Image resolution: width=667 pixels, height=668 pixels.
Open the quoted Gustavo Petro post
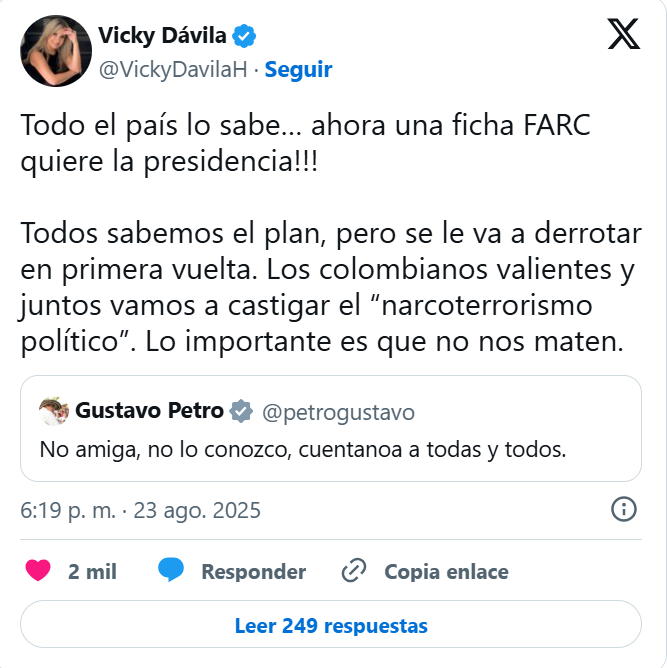(331, 431)
